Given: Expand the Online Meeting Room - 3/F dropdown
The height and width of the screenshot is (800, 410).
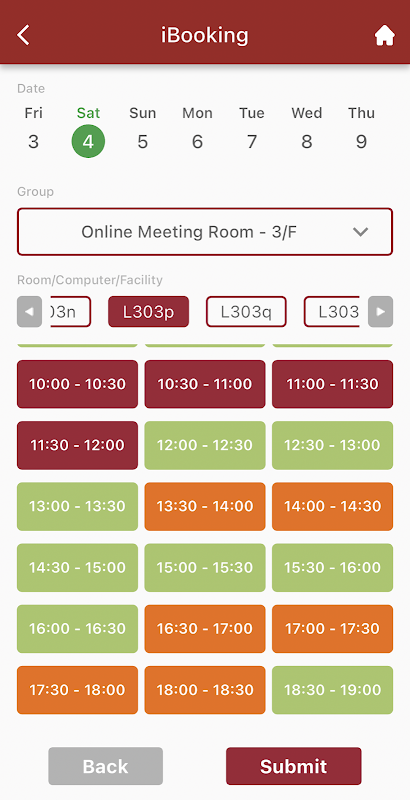Looking at the screenshot, I should [205, 232].
